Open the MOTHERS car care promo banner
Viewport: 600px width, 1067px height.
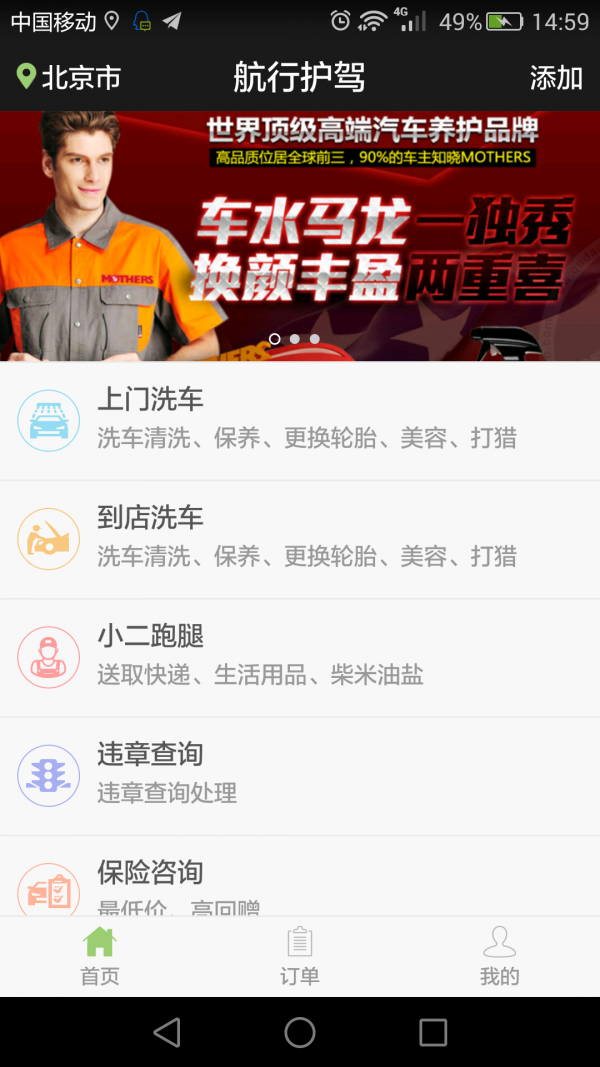coord(300,236)
